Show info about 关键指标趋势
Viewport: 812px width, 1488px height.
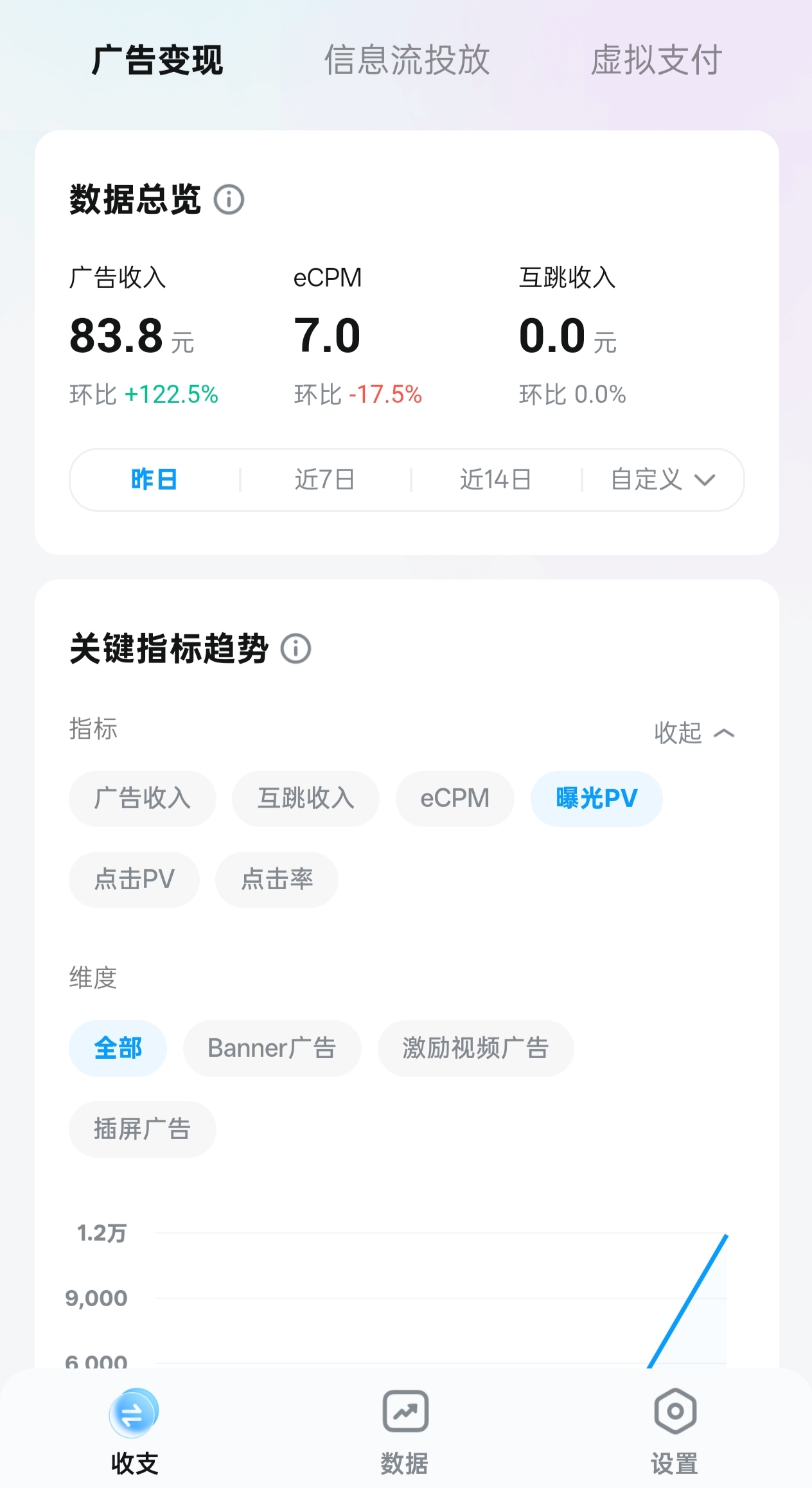(x=296, y=648)
